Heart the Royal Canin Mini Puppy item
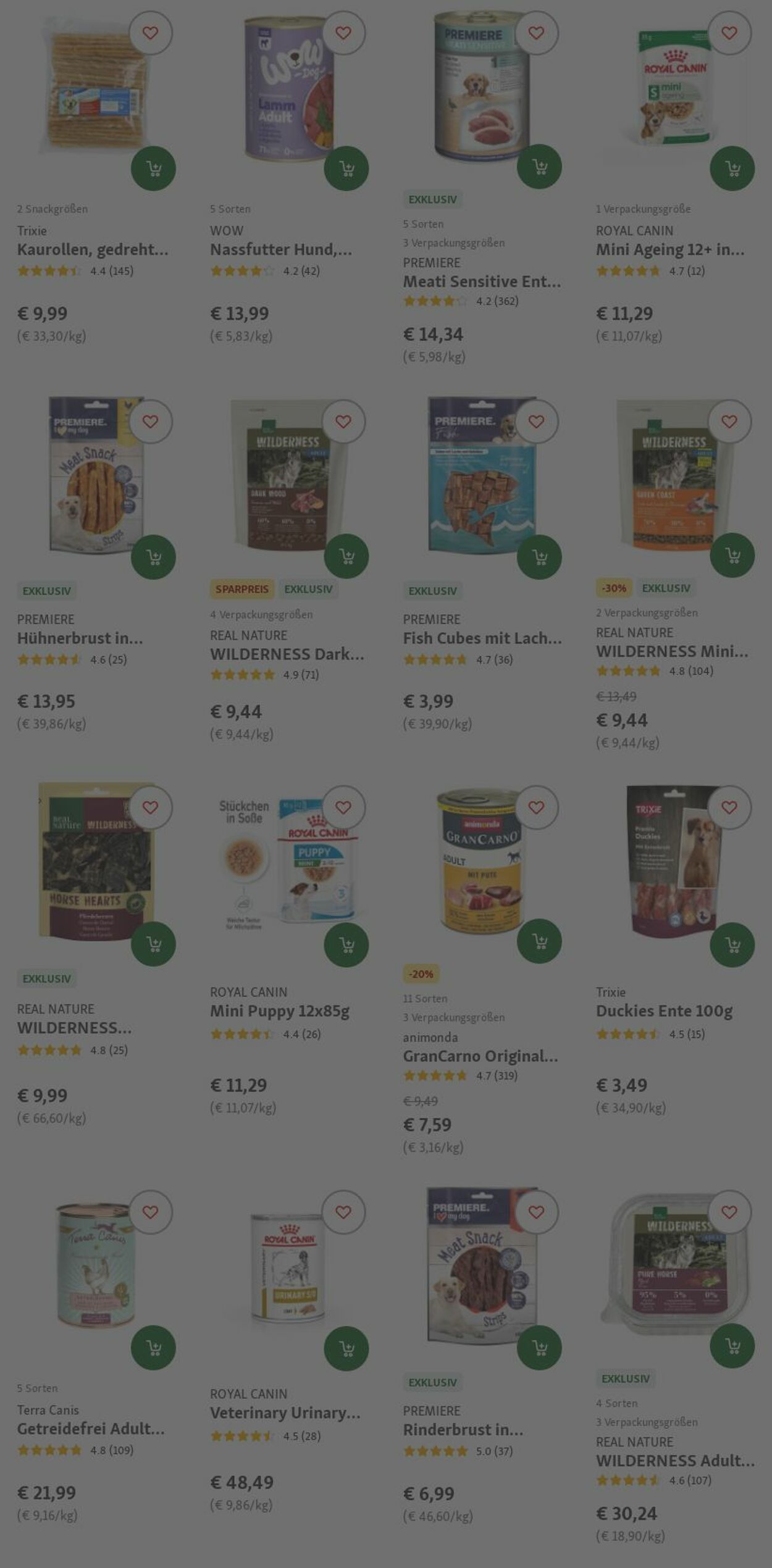772x1568 pixels. coord(343,807)
